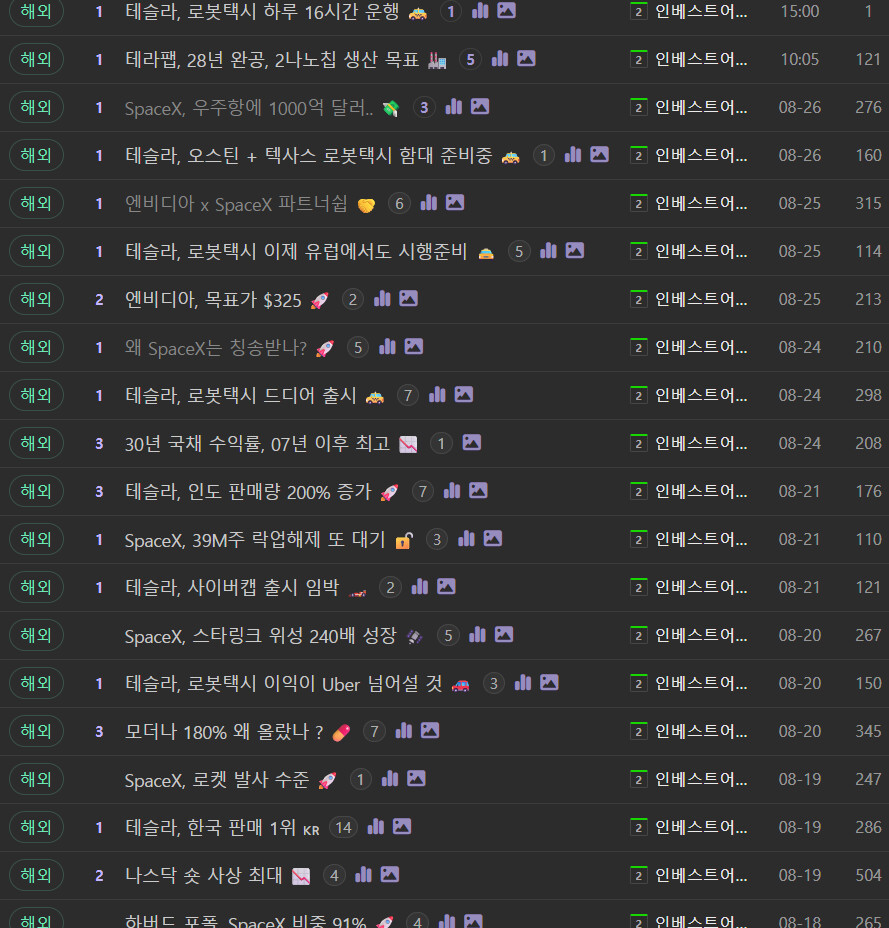Open post 엔비디아, 목표가 $325
This screenshot has width=889, height=928.
[x=213, y=299]
